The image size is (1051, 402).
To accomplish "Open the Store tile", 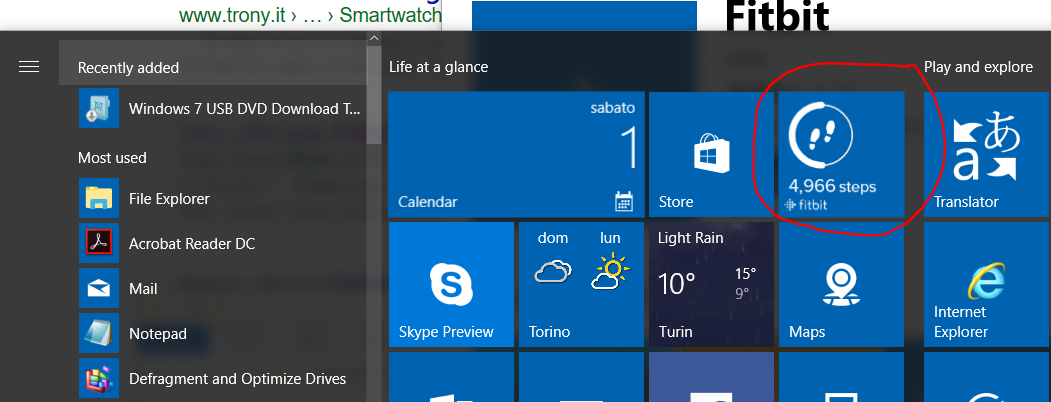I will (710, 154).
